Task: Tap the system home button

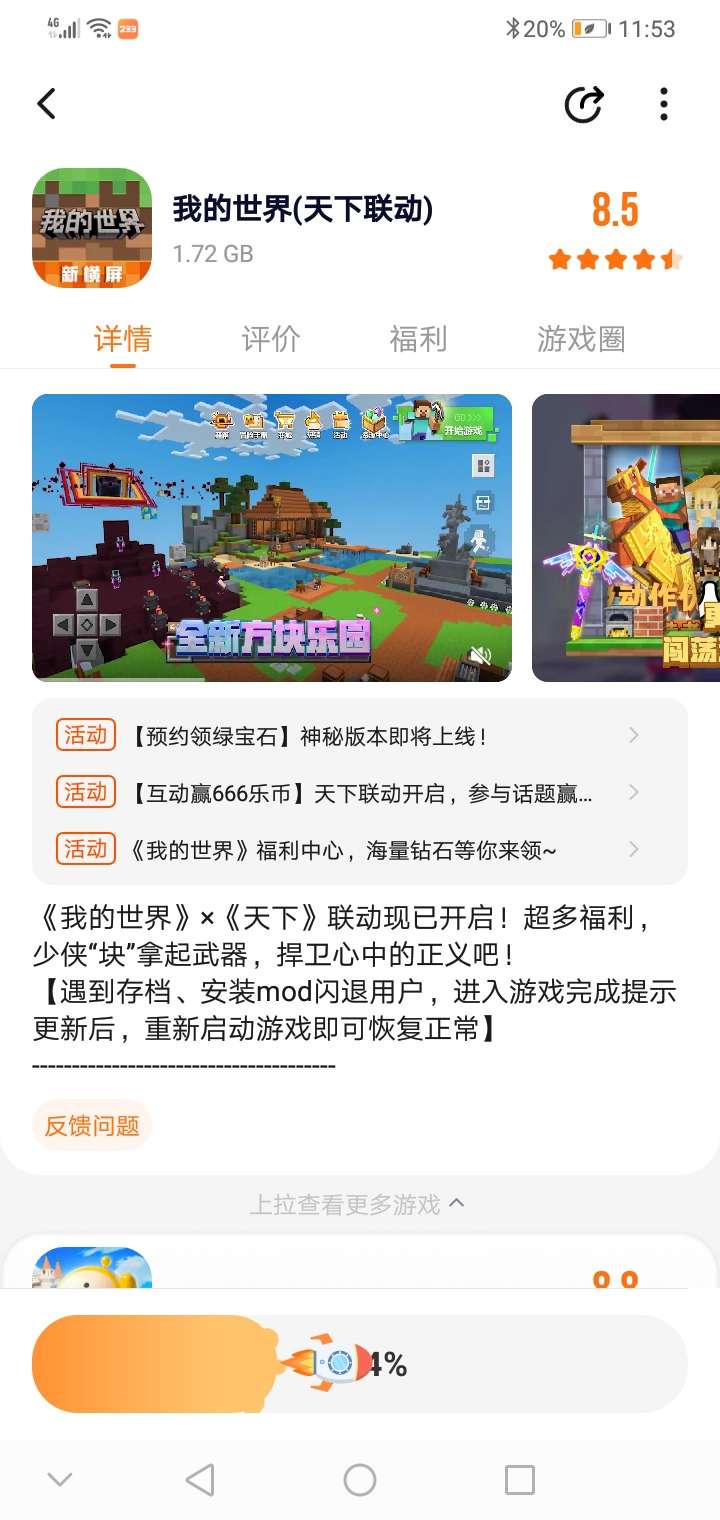Action: pyautogui.click(x=359, y=1479)
